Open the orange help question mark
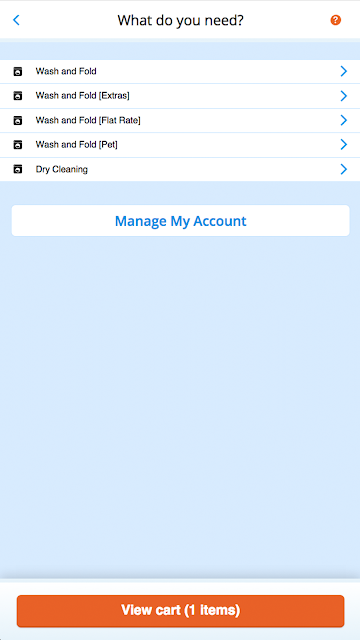This screenshot has height=640, width=360. (336, 20)
